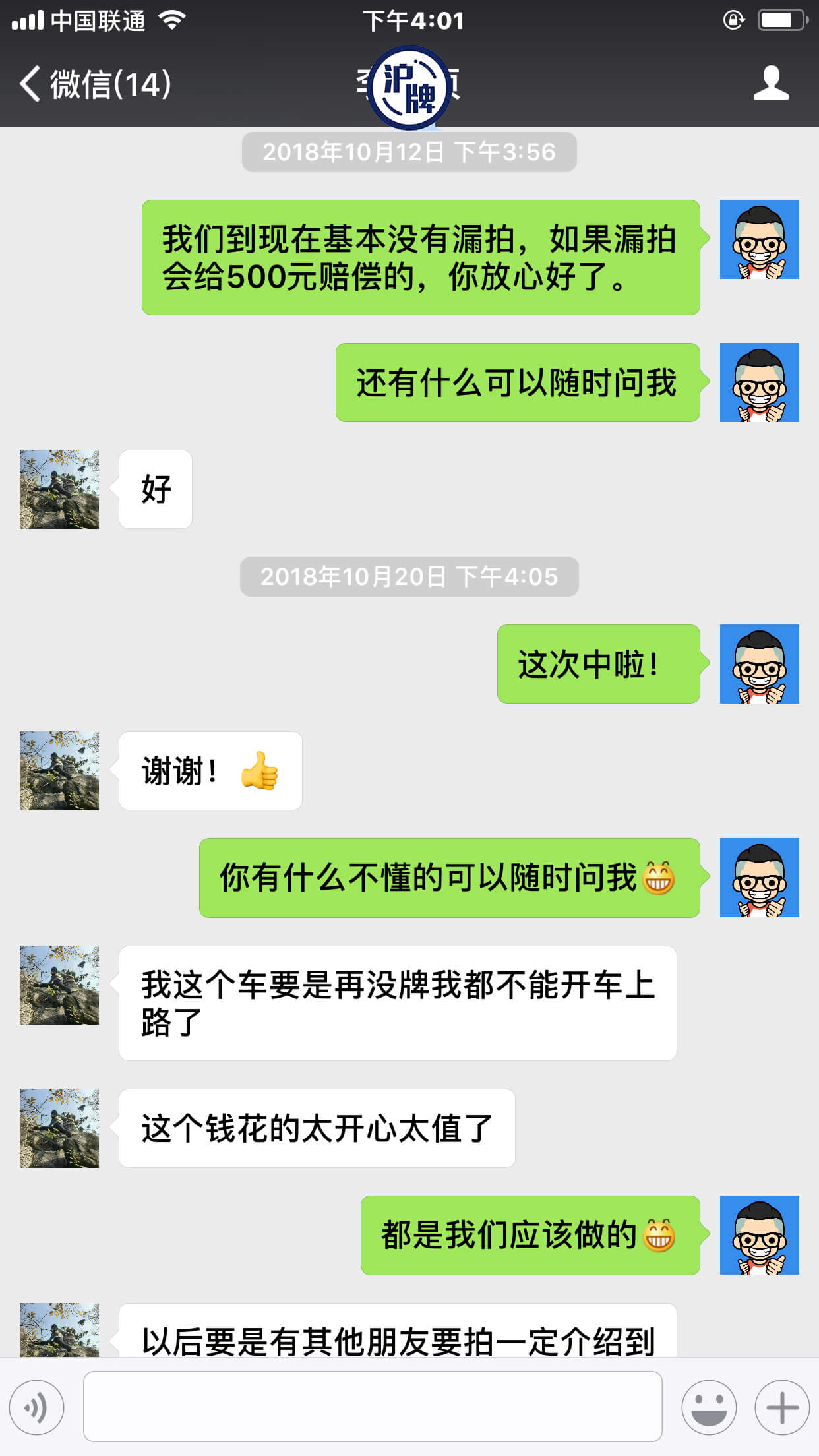Image resolution: width=819 pixels, height=1456 pixels.
Task: Open the plus attachments menu
Action: pos(782,1407)
